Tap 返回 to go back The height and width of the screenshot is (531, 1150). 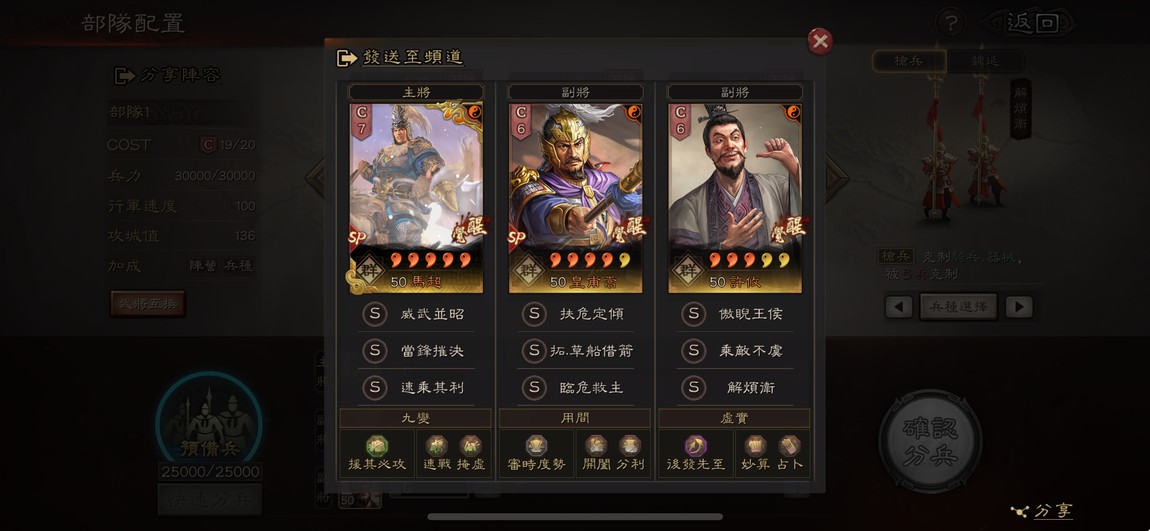(1033, 23)
